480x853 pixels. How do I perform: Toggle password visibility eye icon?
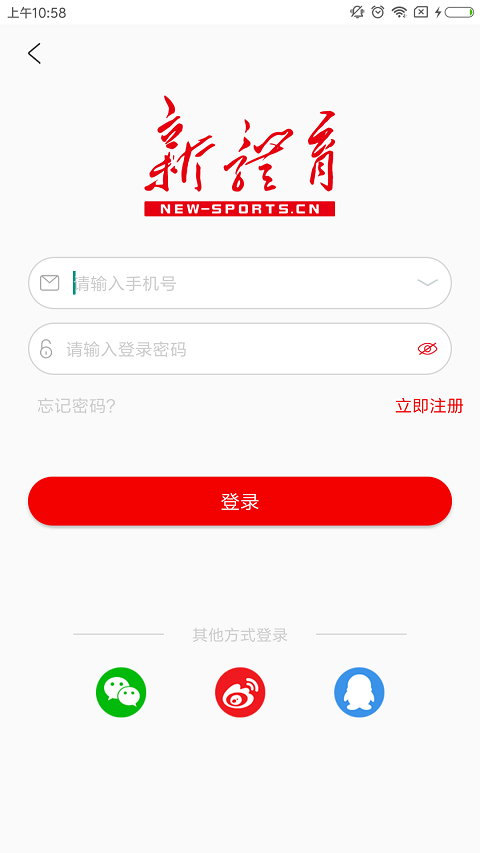click(427, 349)
